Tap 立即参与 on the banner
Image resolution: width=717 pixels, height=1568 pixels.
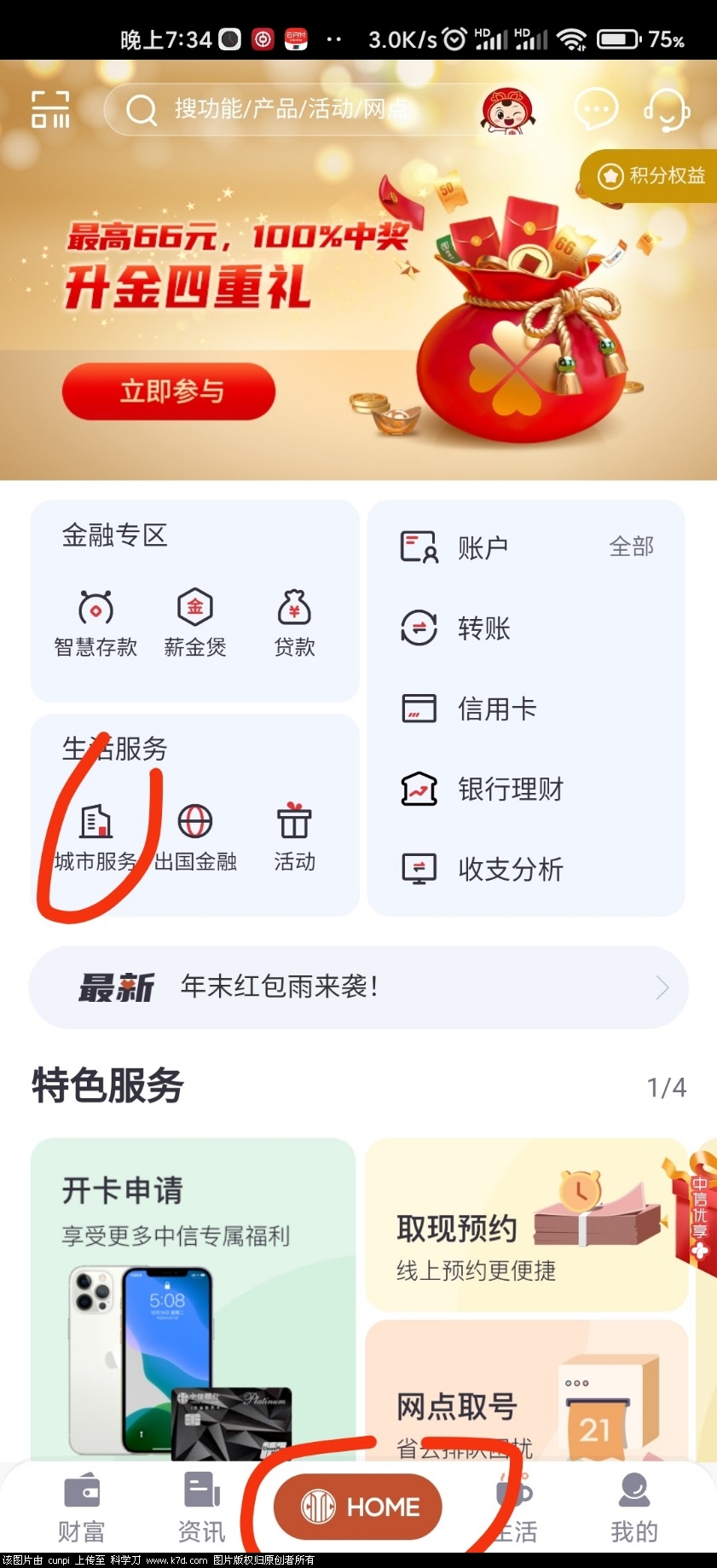169,391
